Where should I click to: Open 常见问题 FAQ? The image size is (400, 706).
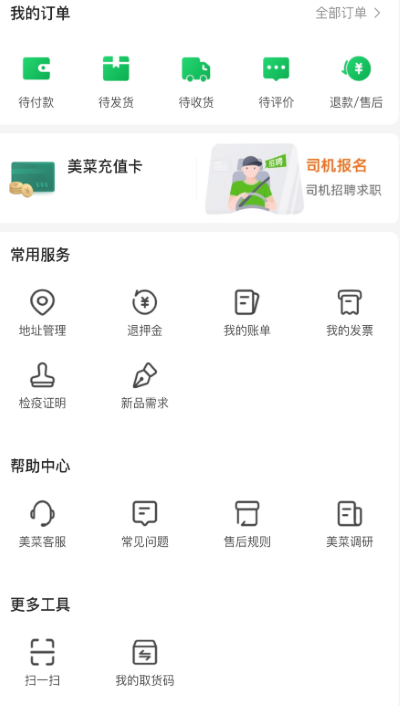[x=145, y=524]
